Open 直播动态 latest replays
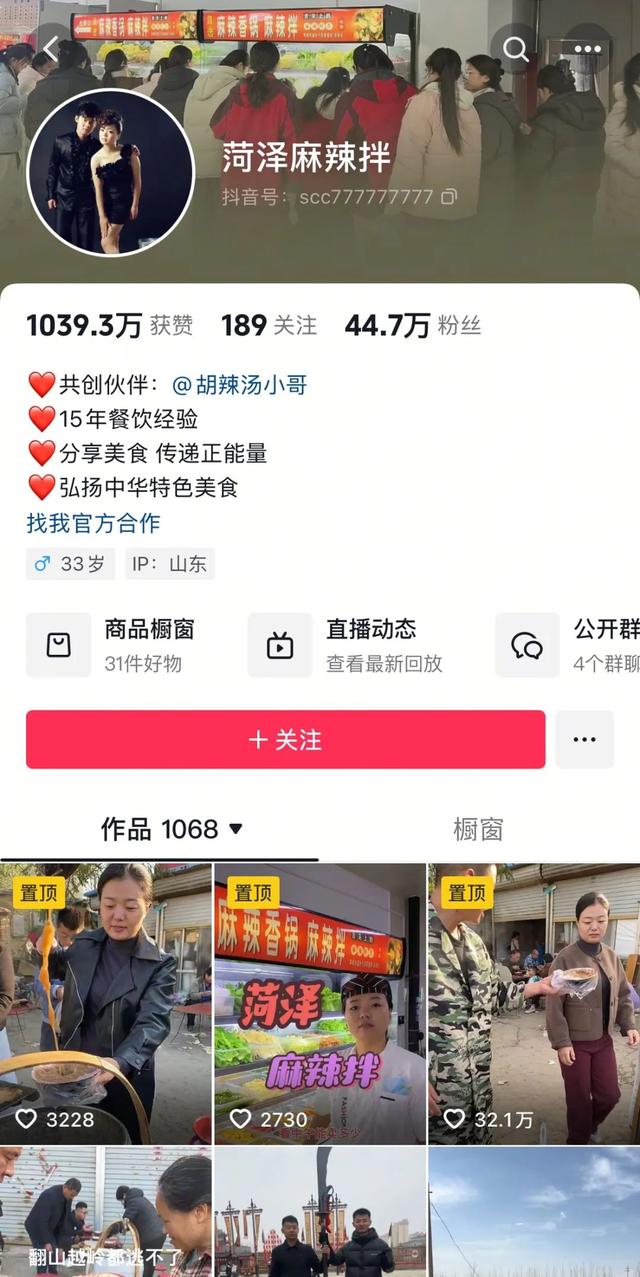640x1277 pixels. click(345, 645)
